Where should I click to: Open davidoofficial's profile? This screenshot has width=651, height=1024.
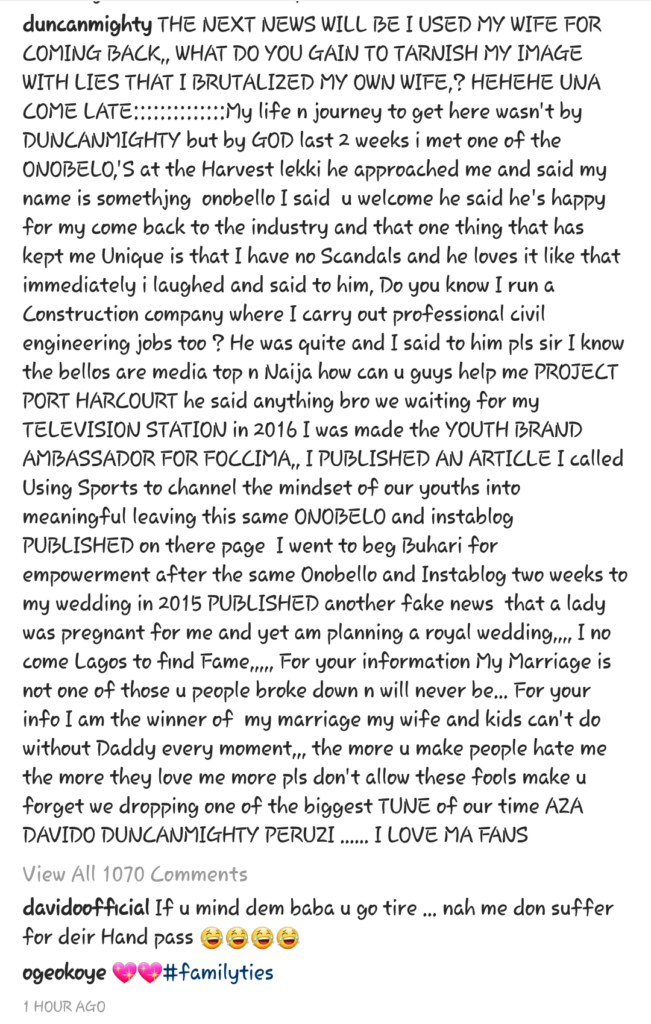click(x=86, y=908)
